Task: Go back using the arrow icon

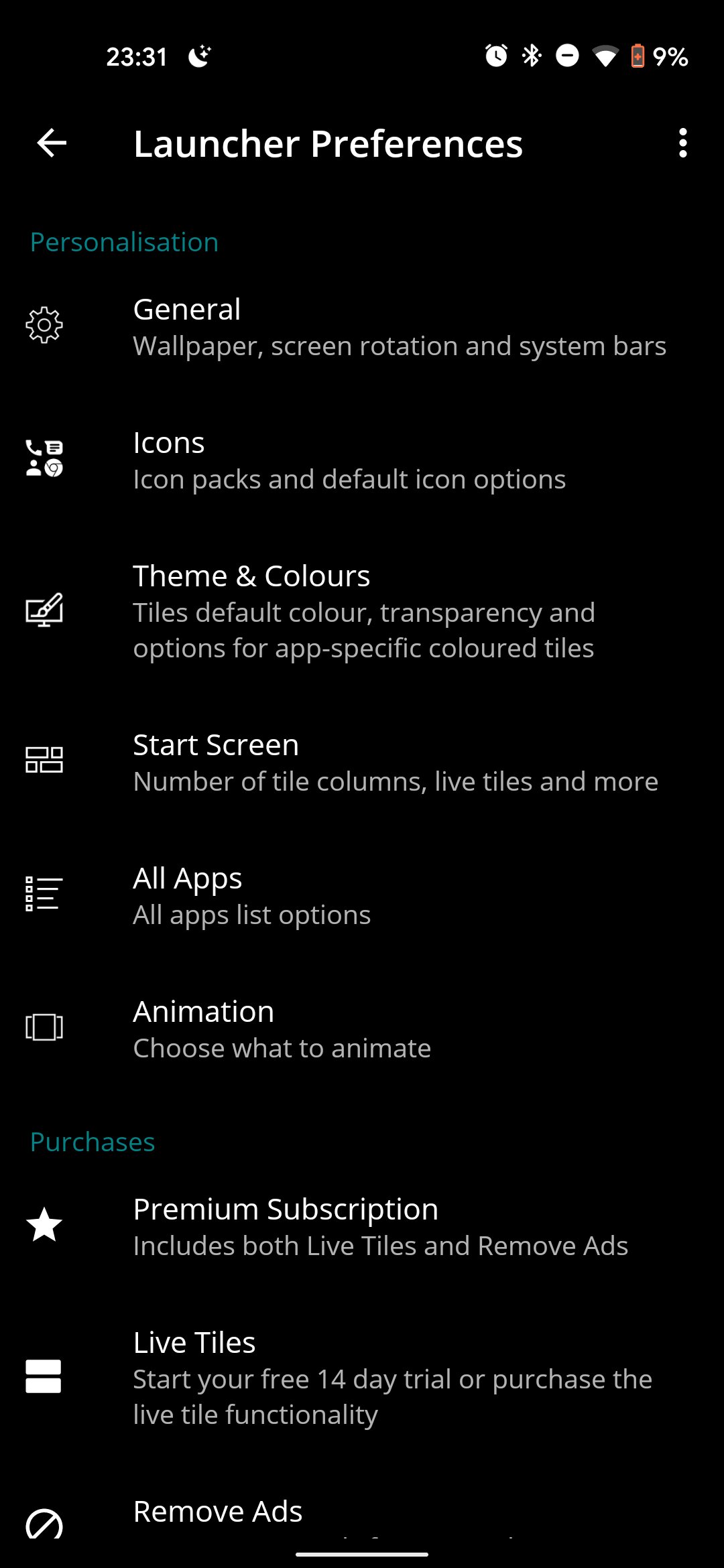Action: [52, 143]
